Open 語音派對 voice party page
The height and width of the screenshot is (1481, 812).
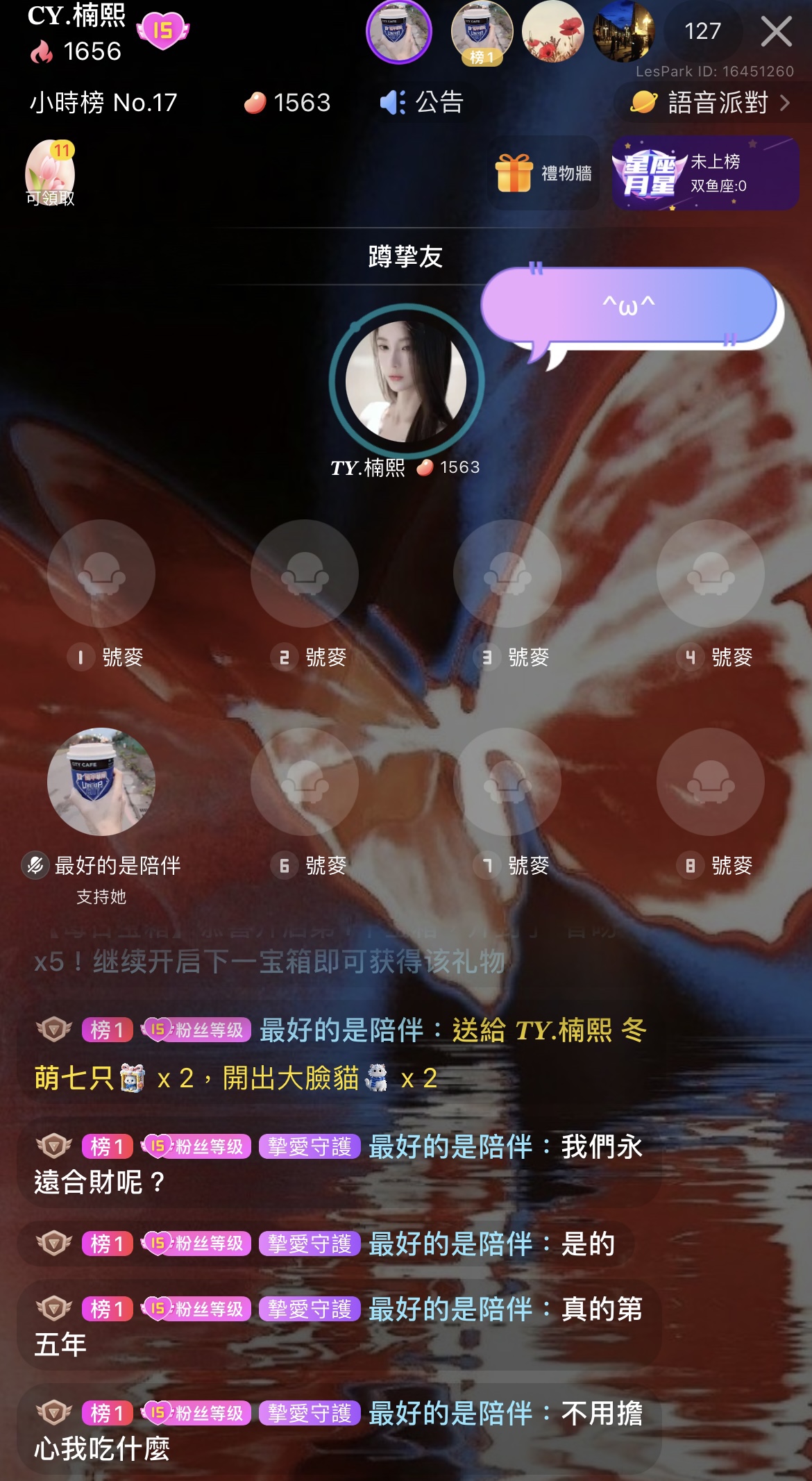click(711, 103)
